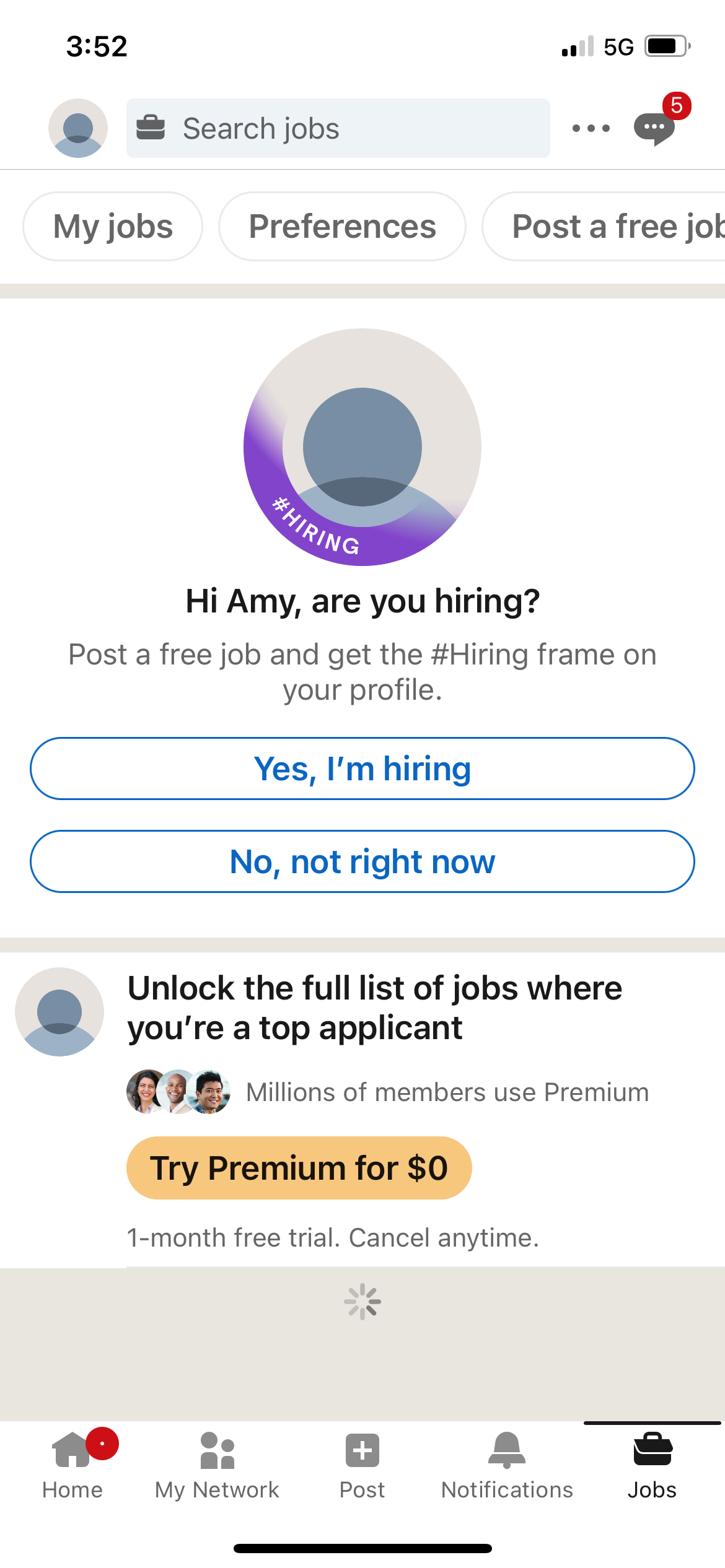Tap the Search jobs field
Viewport: 725px width, 1568px height.
pyautogui.click(x=338, y=128)
